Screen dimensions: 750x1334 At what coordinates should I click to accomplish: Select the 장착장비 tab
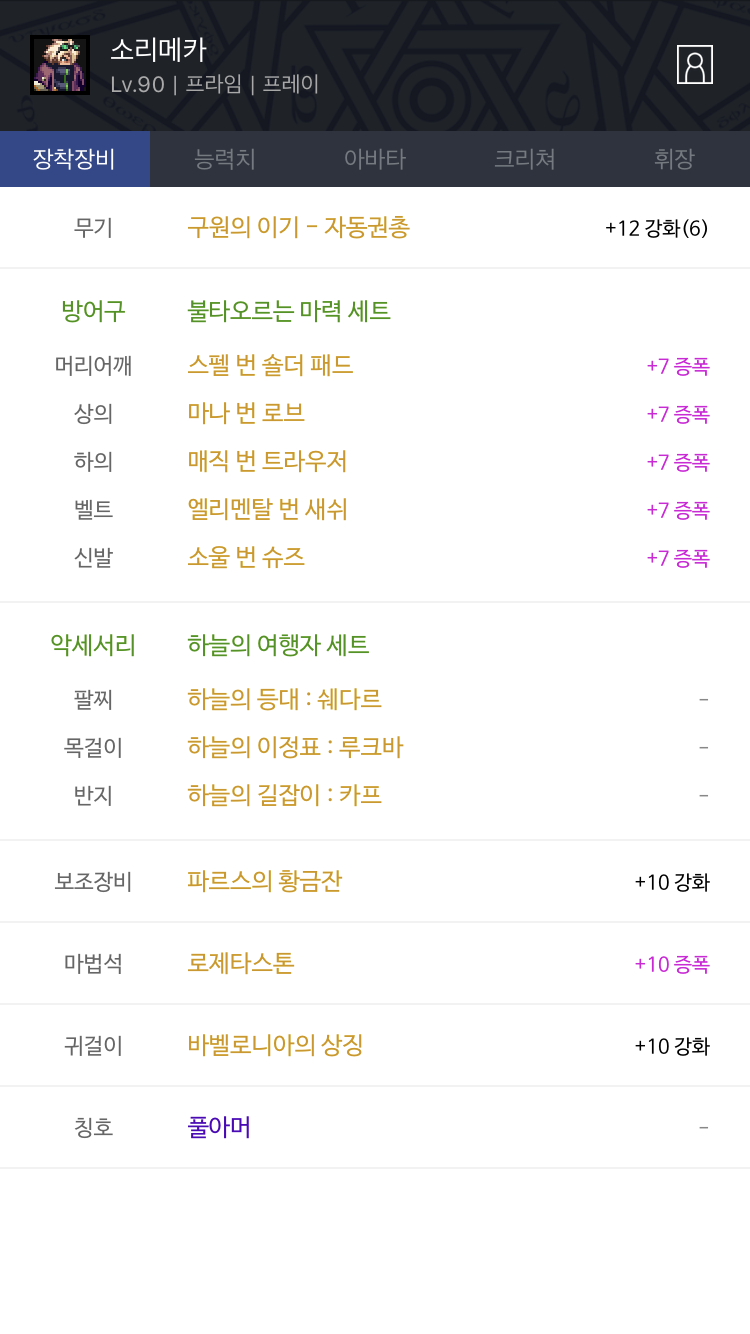tap(75, 159)
